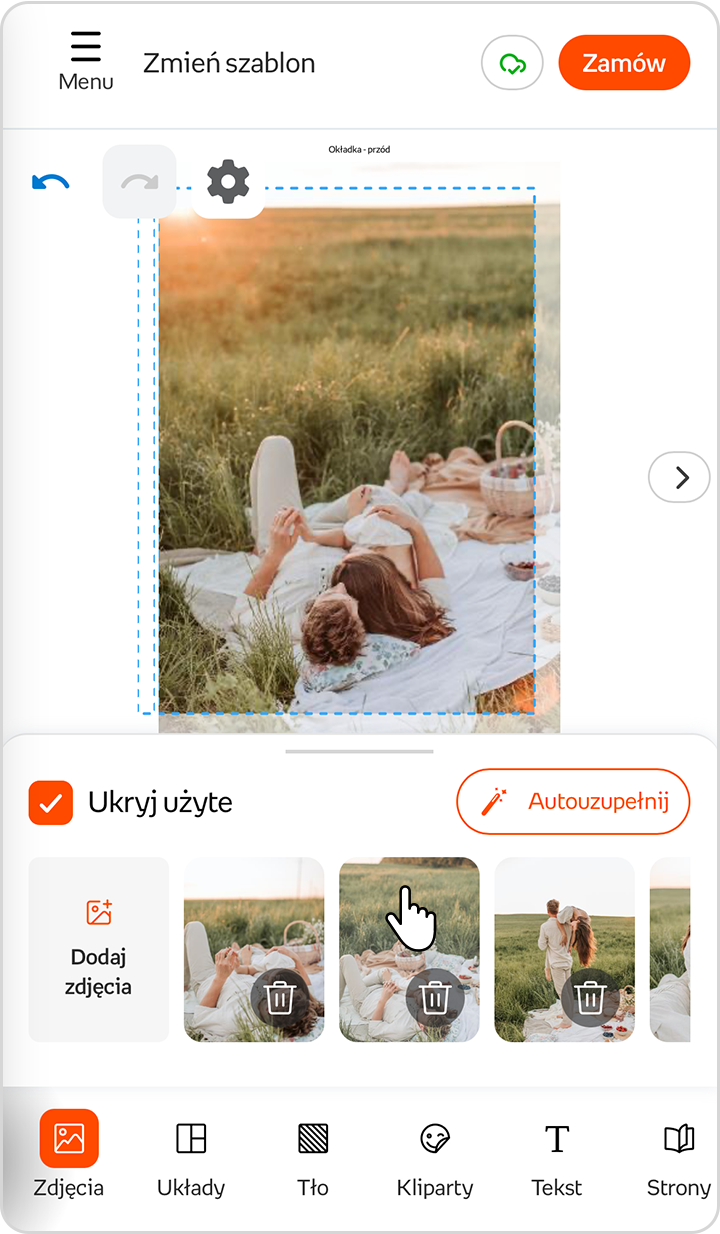Tap Autouzupełnij to autofill photos

(x=573, y=801)
